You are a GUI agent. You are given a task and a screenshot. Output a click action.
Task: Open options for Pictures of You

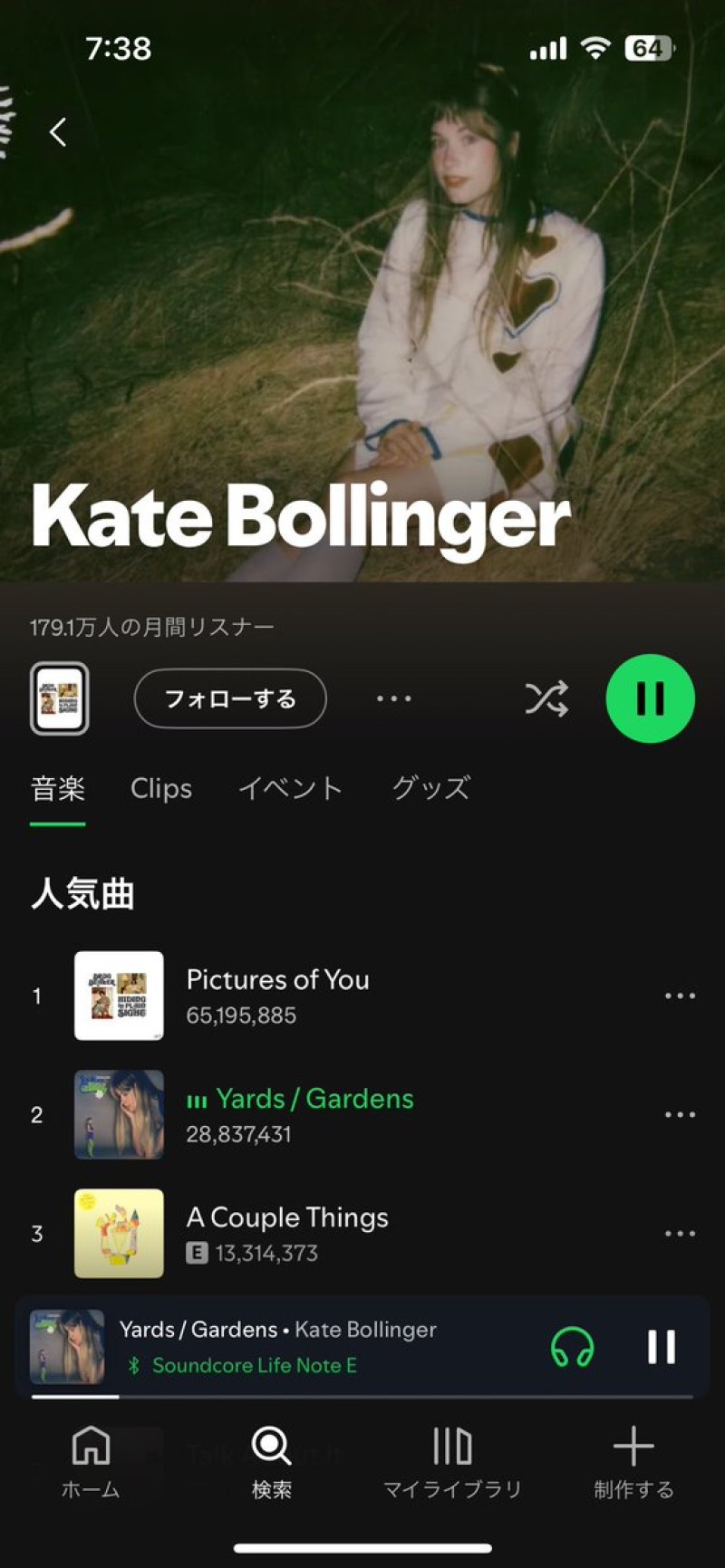680,996
